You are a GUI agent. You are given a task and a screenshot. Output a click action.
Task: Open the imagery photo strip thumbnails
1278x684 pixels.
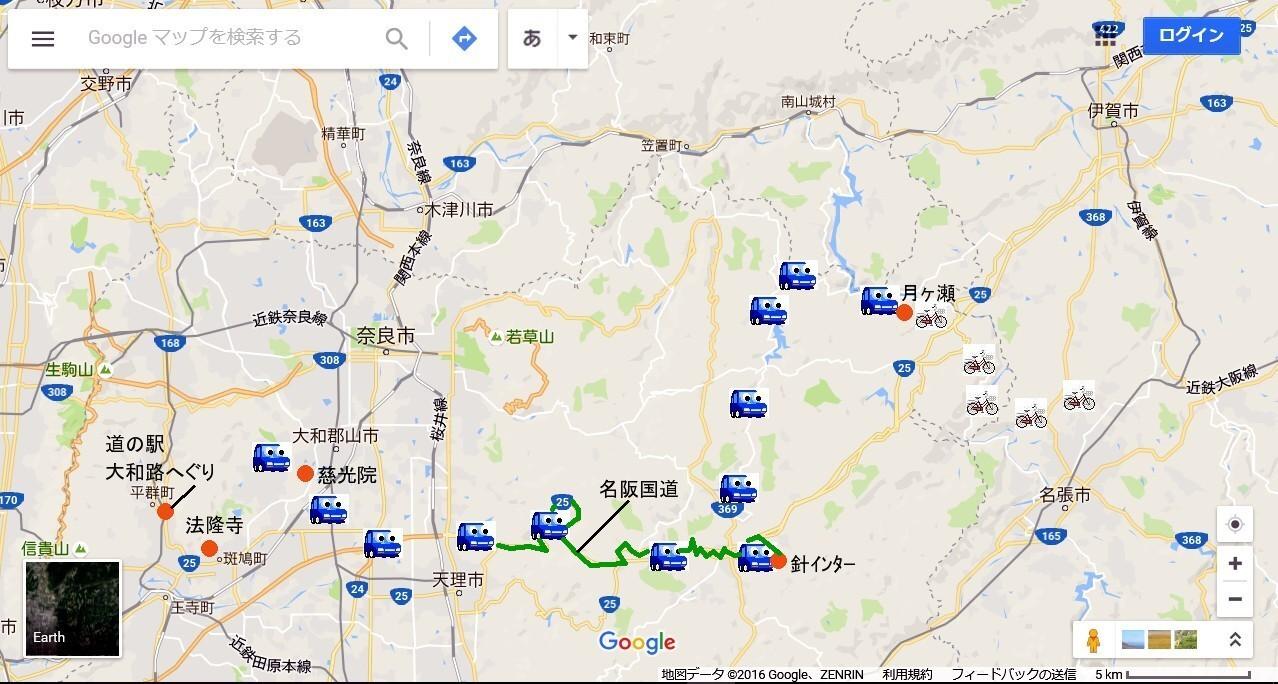[x=1159, y=640]
